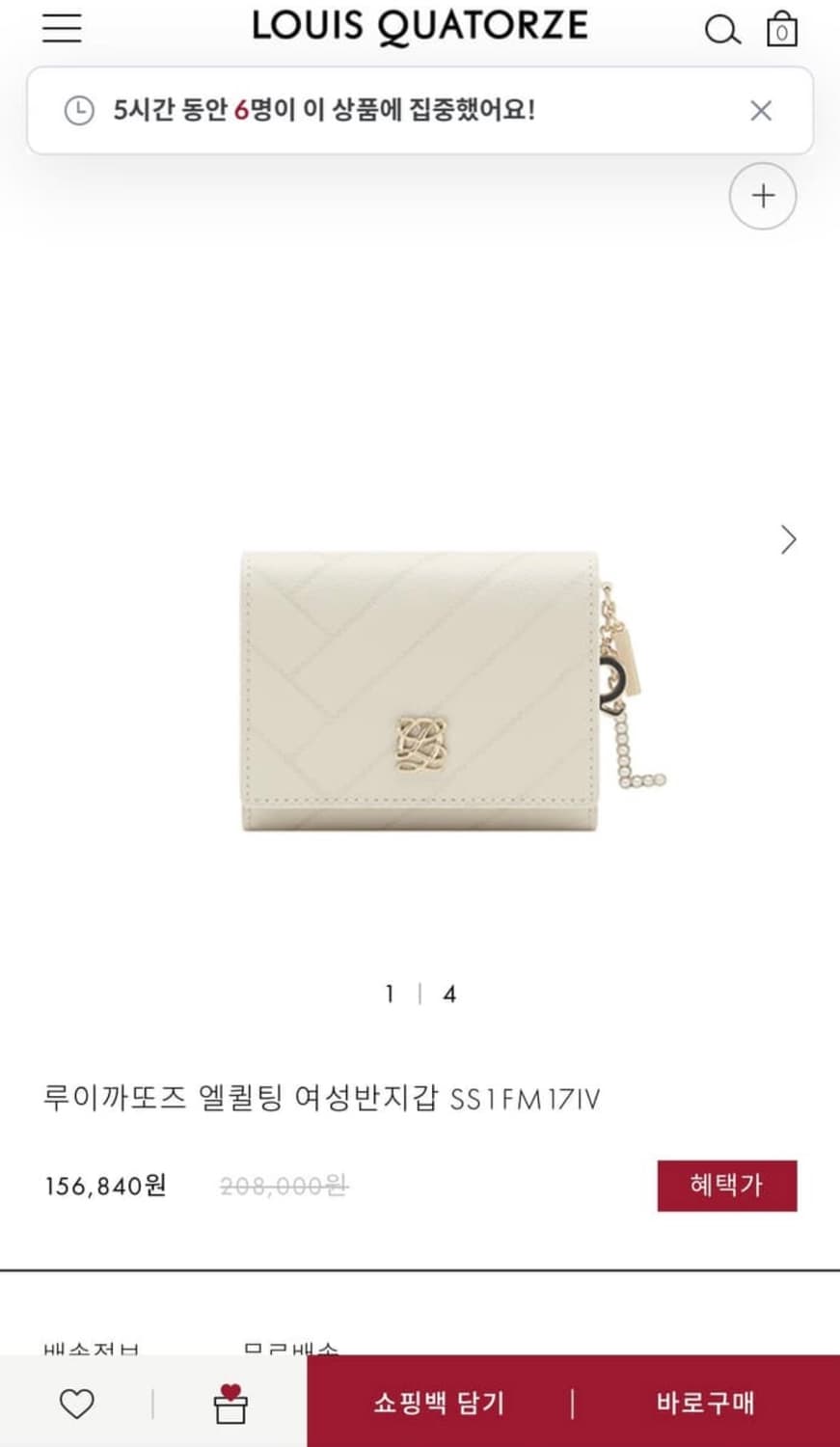Tap the clock icon in the notification banner
This screenshot has width=840, height=1447.
[x=78, y=110]
